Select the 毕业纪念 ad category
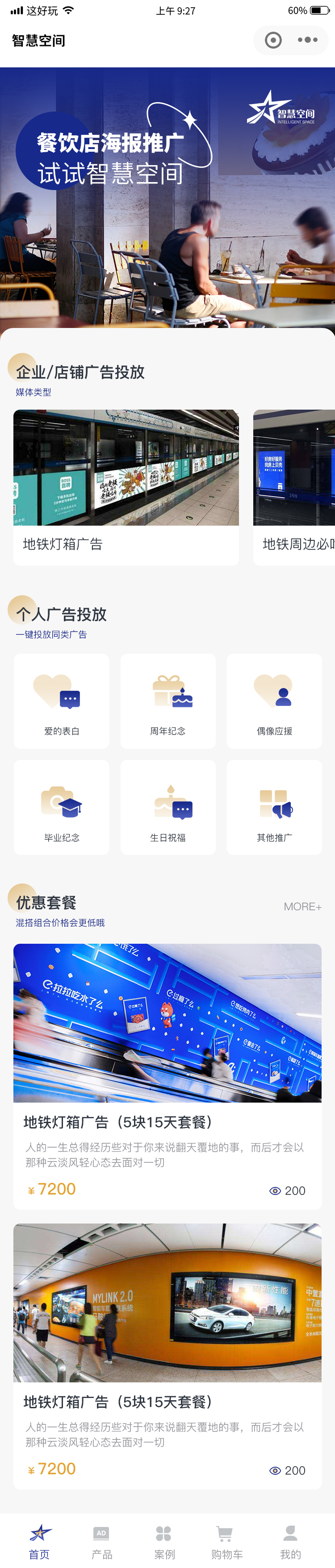Screen dimensions: 335x1568 (62, 807)
